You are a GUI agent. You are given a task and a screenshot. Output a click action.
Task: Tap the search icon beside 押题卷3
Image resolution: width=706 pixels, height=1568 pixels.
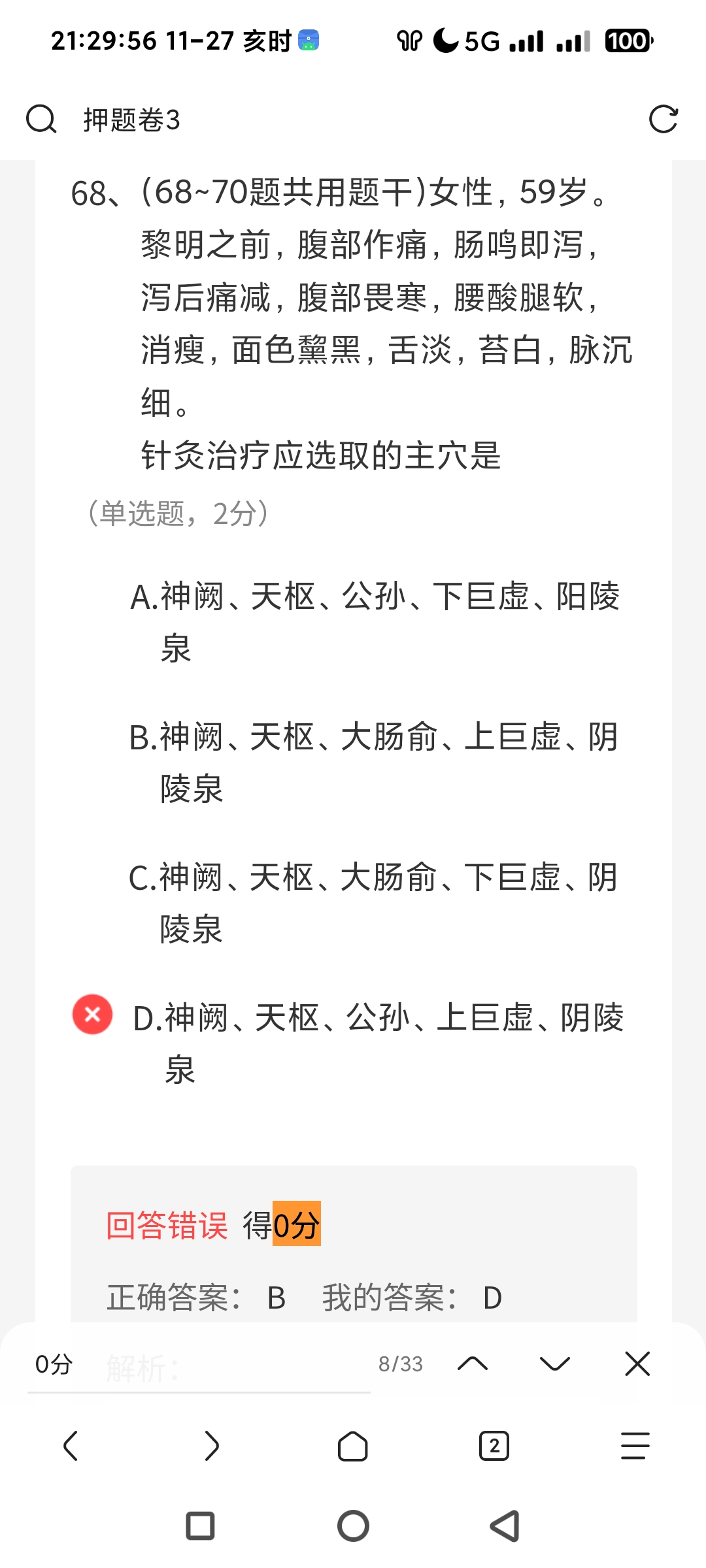click(x=41, y=120)
